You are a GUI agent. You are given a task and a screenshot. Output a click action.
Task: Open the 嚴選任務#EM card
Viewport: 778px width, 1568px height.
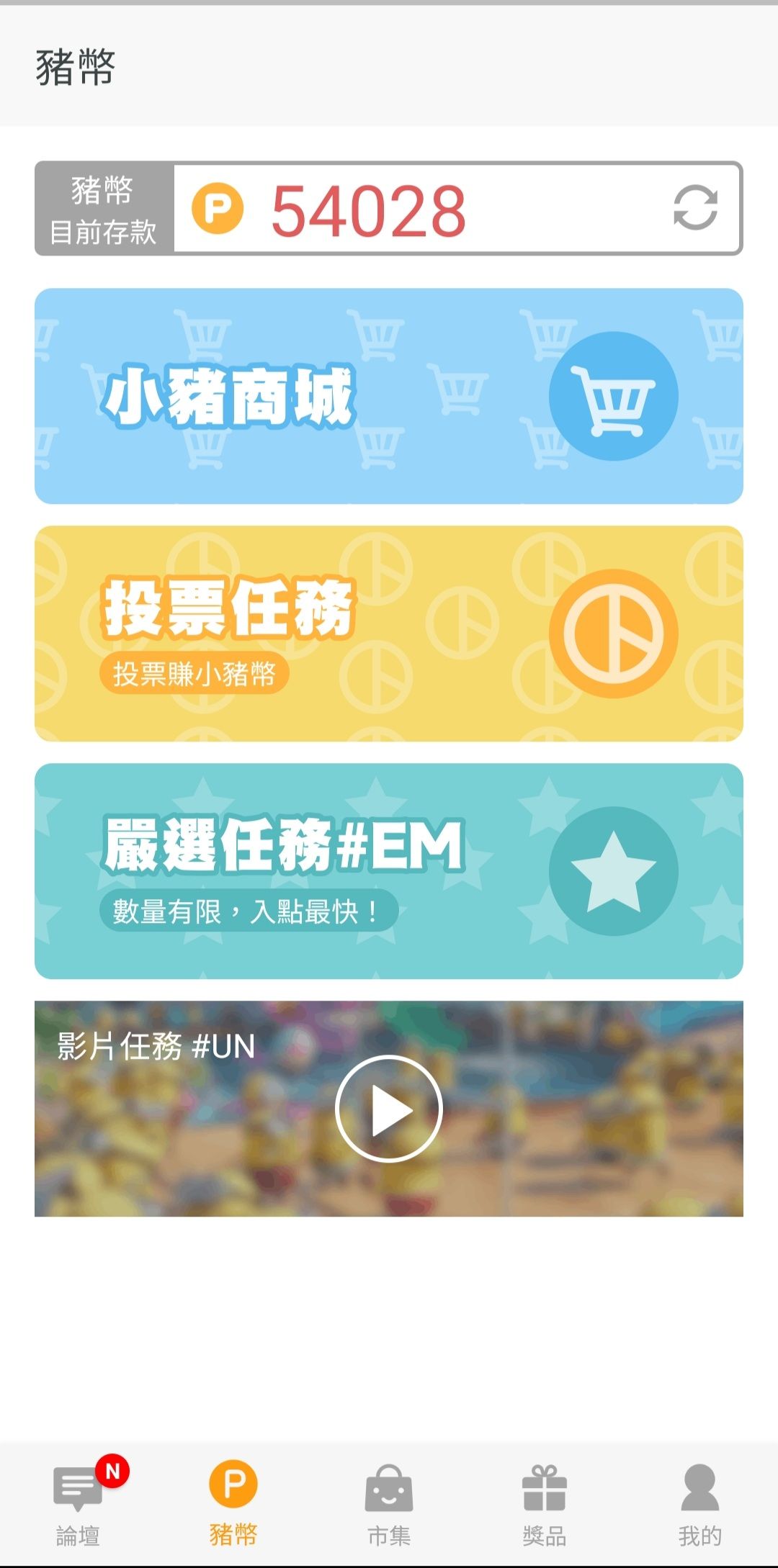point(389,871)
